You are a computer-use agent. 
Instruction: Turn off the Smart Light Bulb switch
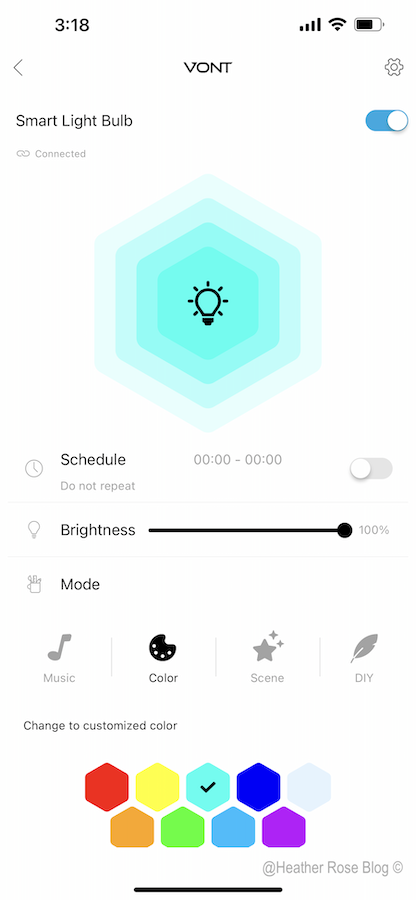387,121
